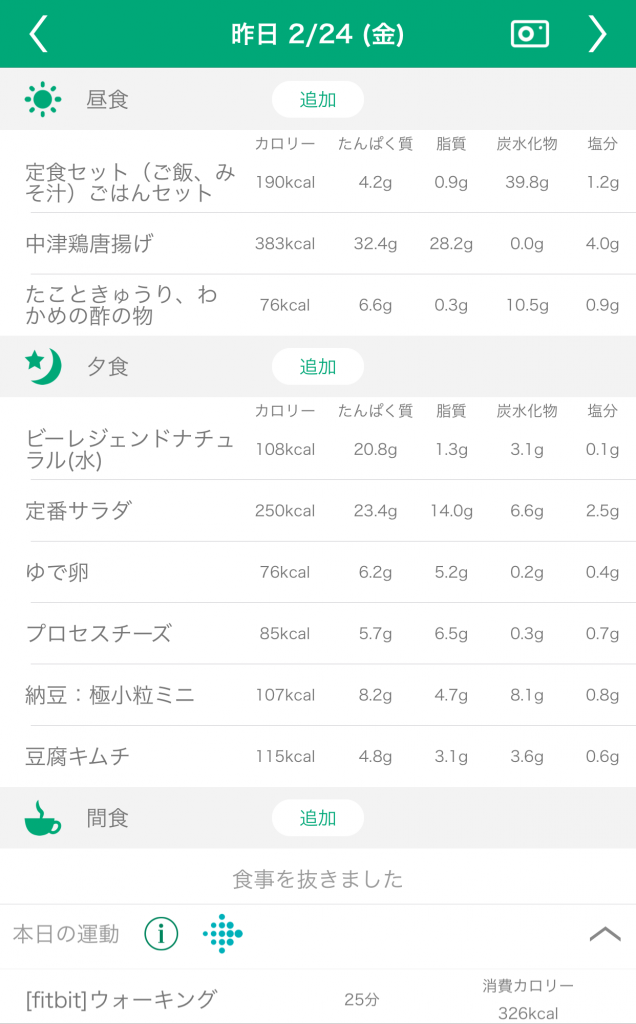Image resolution: width=636 pixels, height=1024 pixels.
Task: Tap the Fitbit logo icon
Action: [223, 934]
